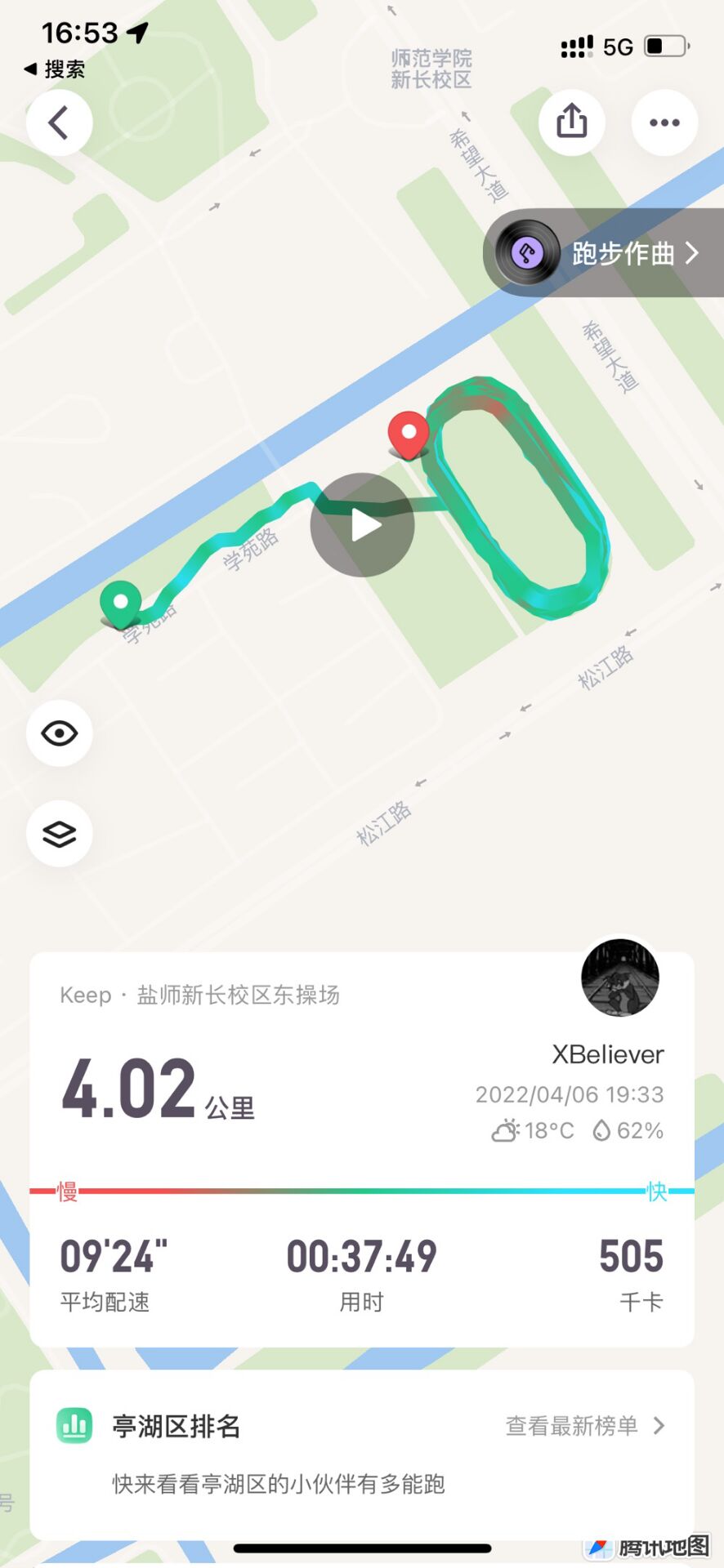
Task: Play the route track animation
Action: pyautogui.click(x=362, y=525)
